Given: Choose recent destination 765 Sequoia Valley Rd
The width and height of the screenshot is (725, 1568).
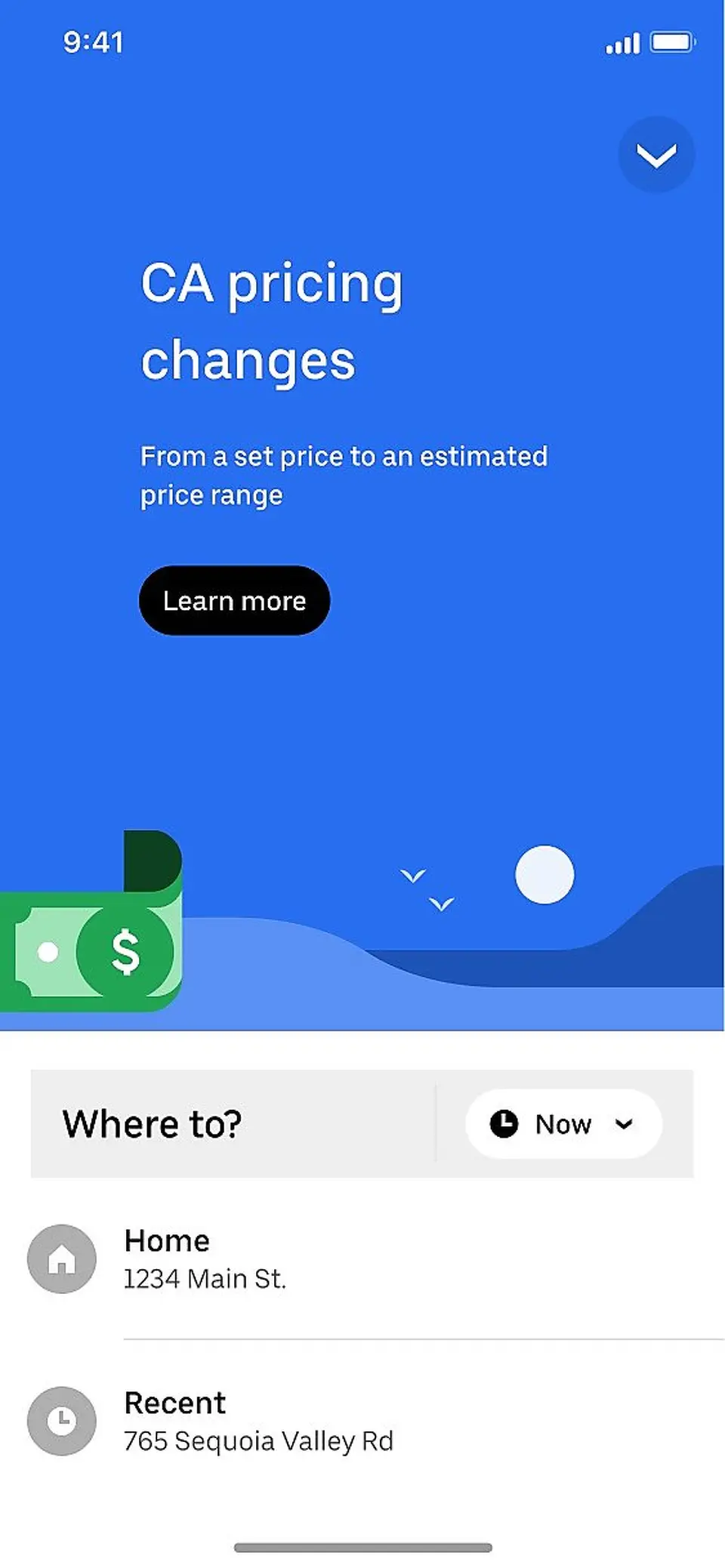Looking at the screenshot, I should click(x=258, y=1421).
